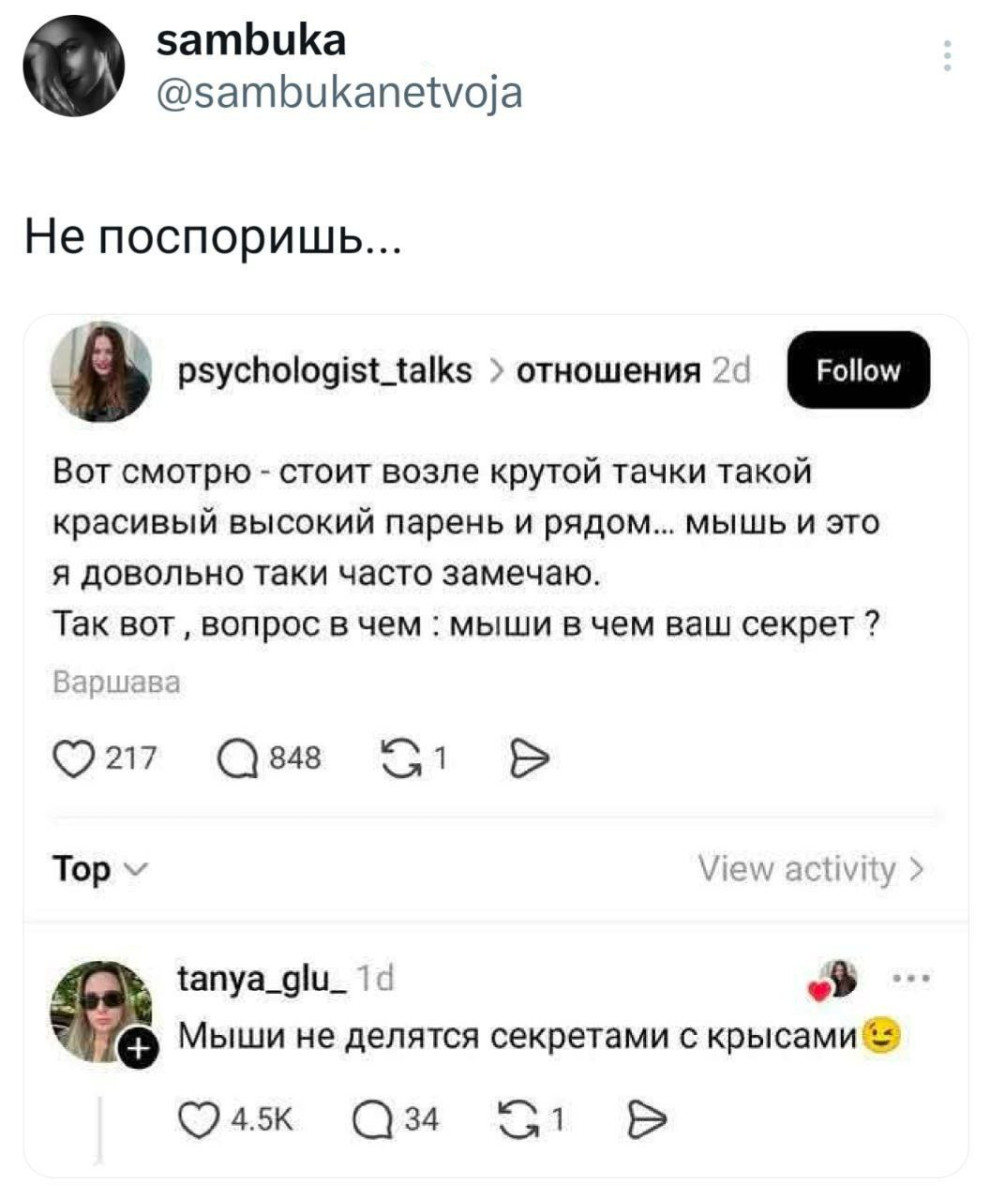Open the tweet's overflow menu
The width and height of the screenshot is (990, 1200).
[947, 56]
